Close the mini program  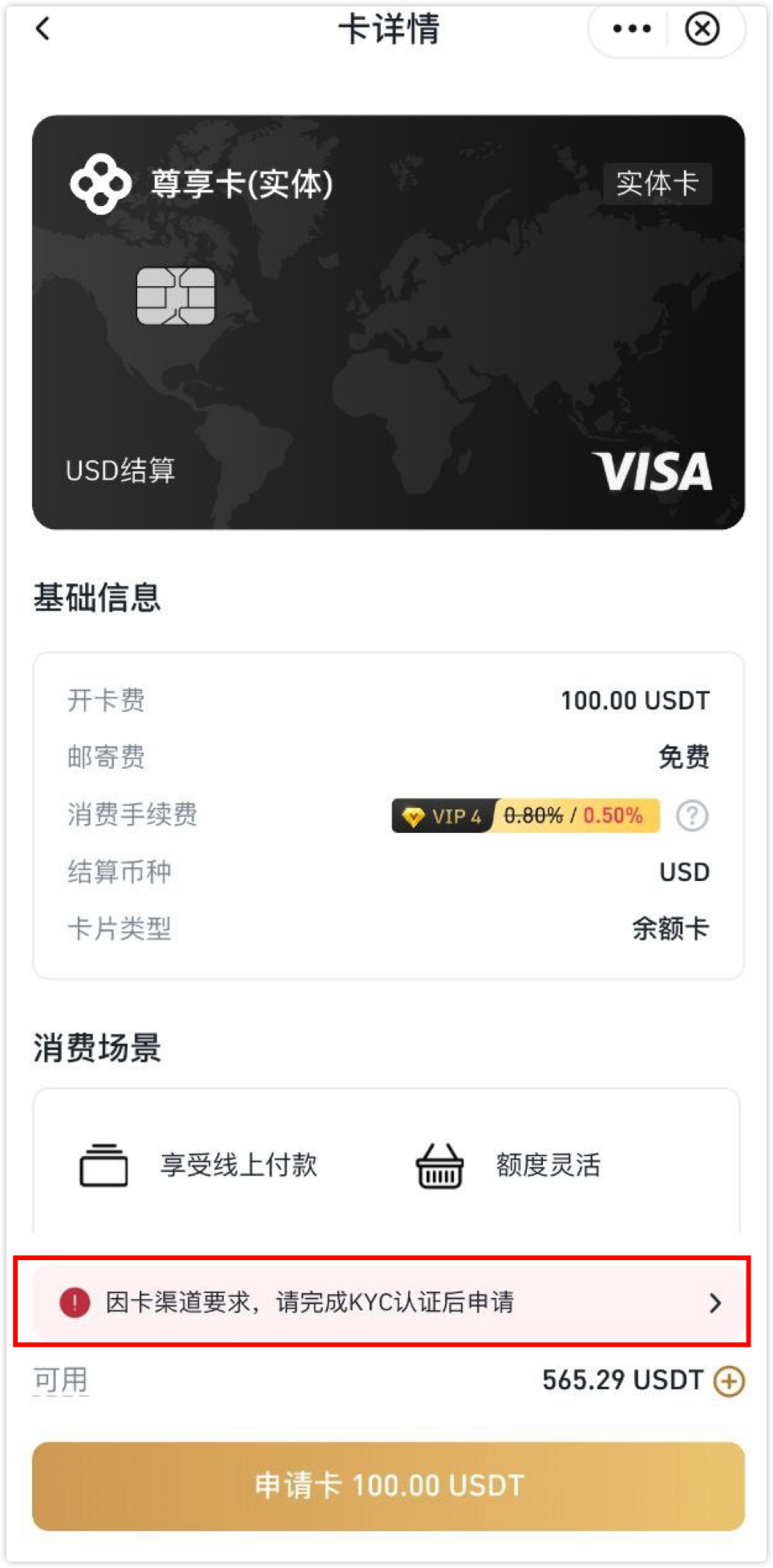pos(702,30)
